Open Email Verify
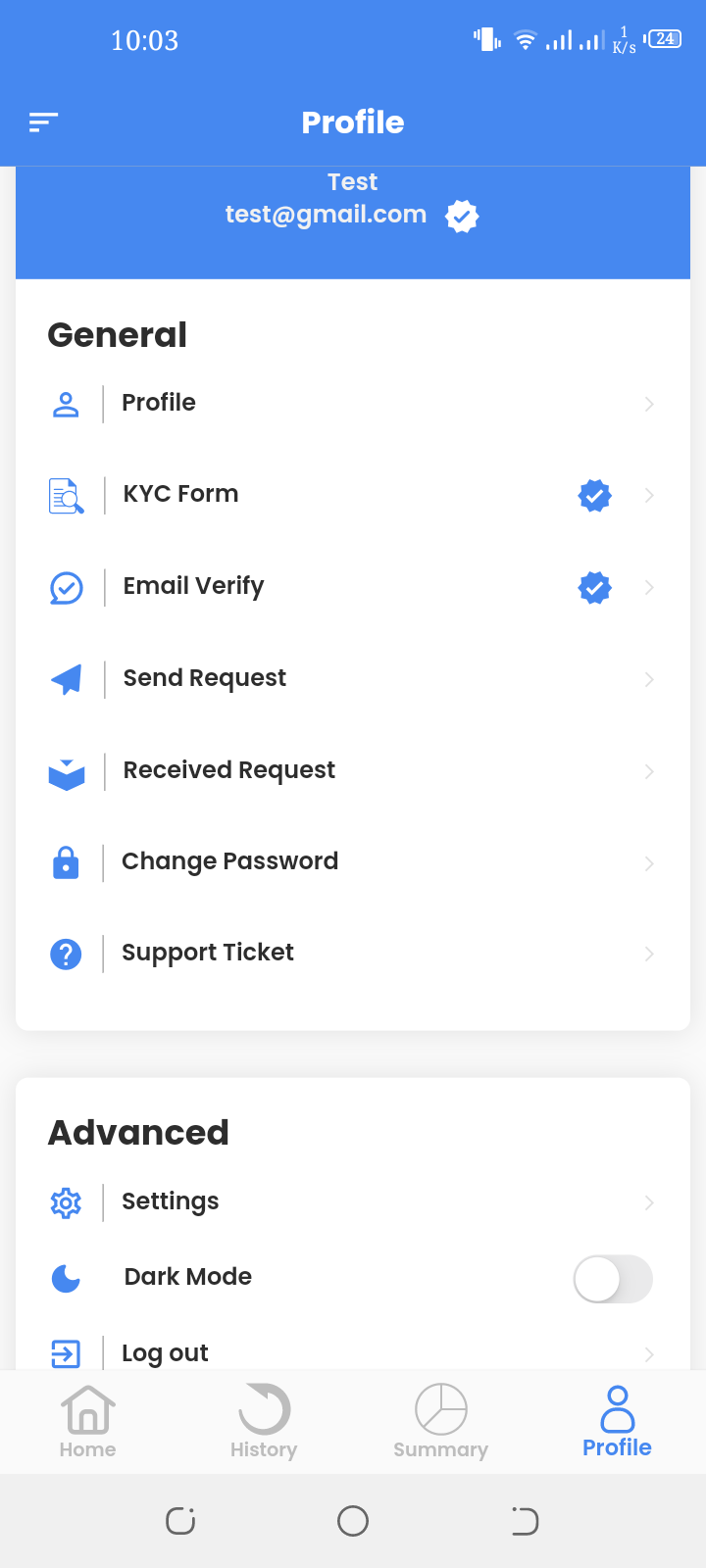 353,587
